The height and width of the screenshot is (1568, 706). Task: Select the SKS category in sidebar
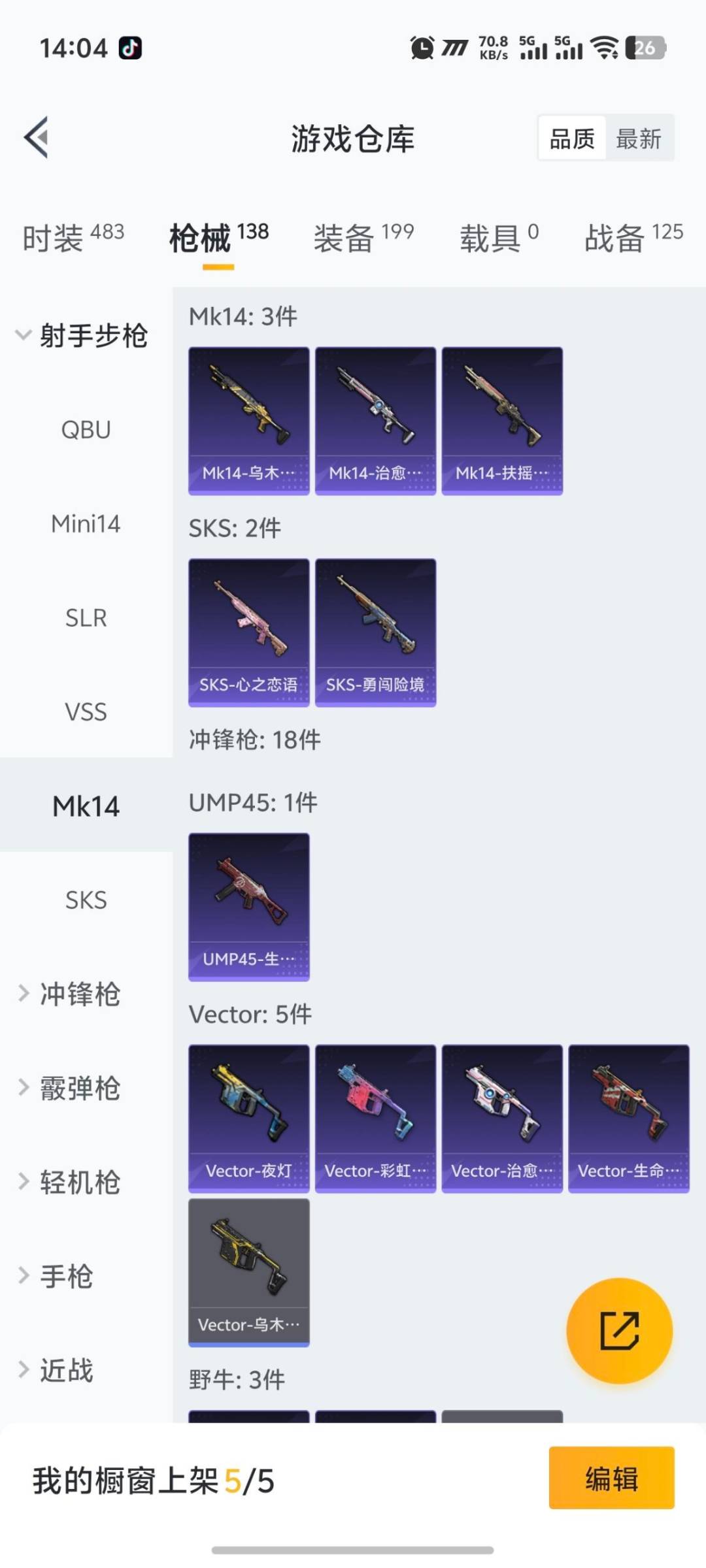[x=86, y=900]
